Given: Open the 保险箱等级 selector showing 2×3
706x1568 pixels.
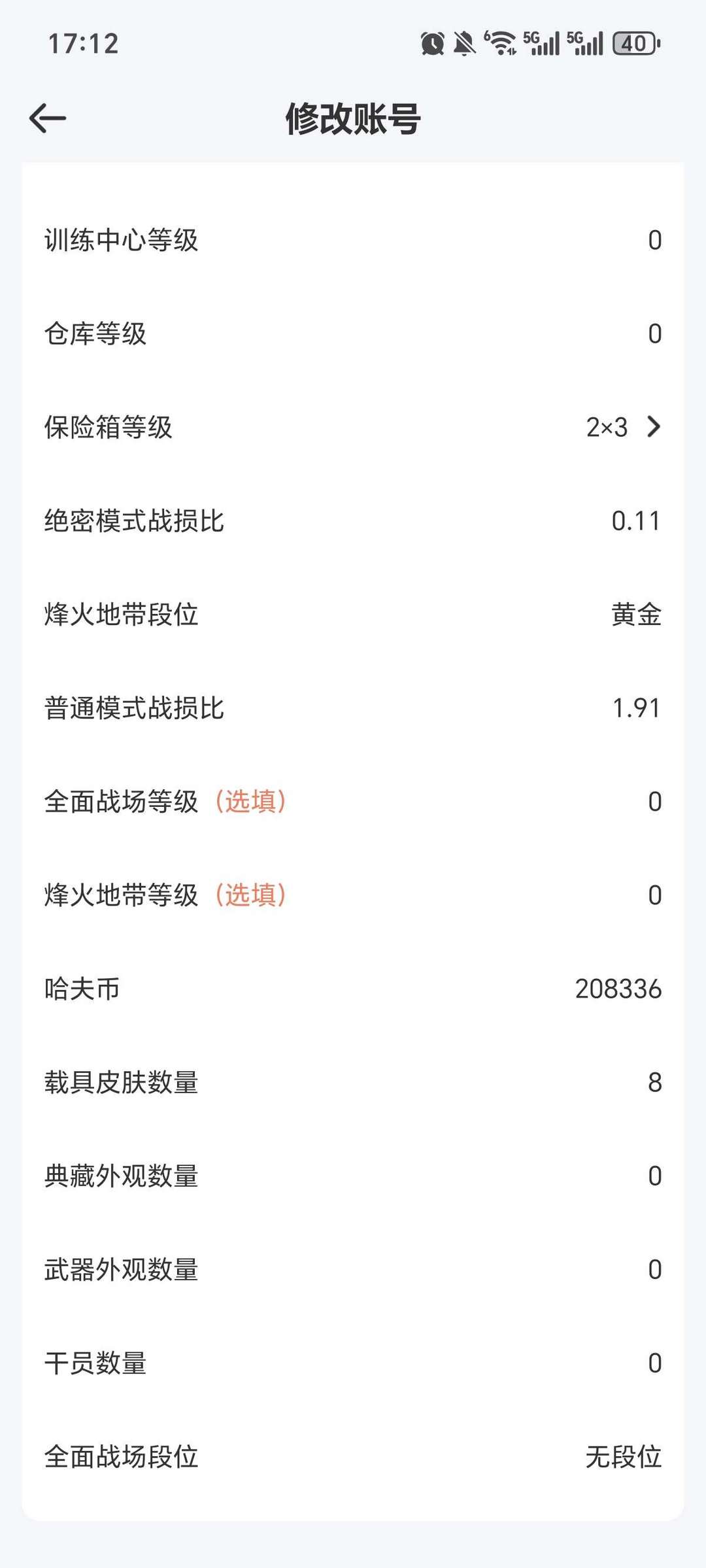Looking at the screenshot, I should (608, 428).
